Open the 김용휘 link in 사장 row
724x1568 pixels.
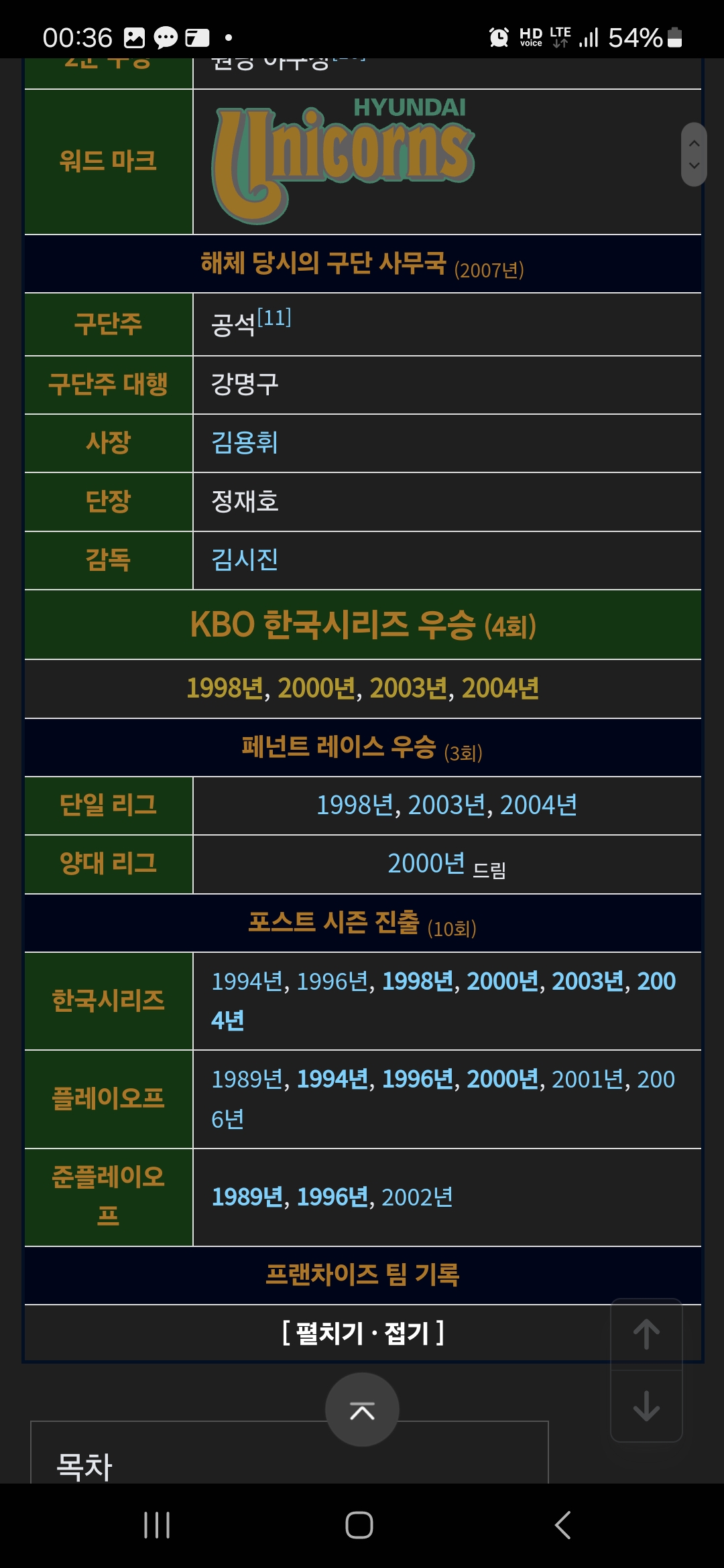(x=245, y=443)
